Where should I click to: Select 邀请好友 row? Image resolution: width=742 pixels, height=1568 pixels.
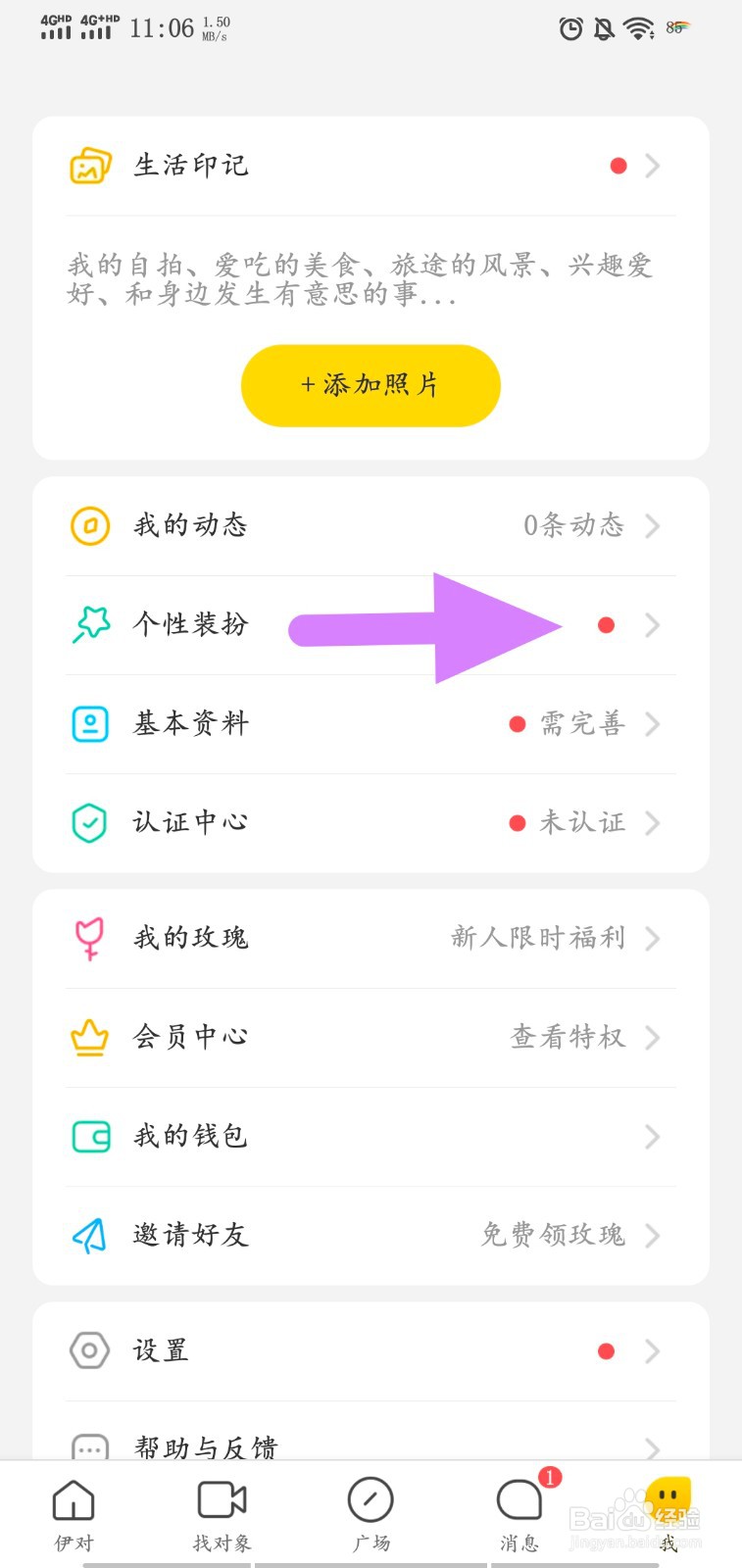(371, 1236)
